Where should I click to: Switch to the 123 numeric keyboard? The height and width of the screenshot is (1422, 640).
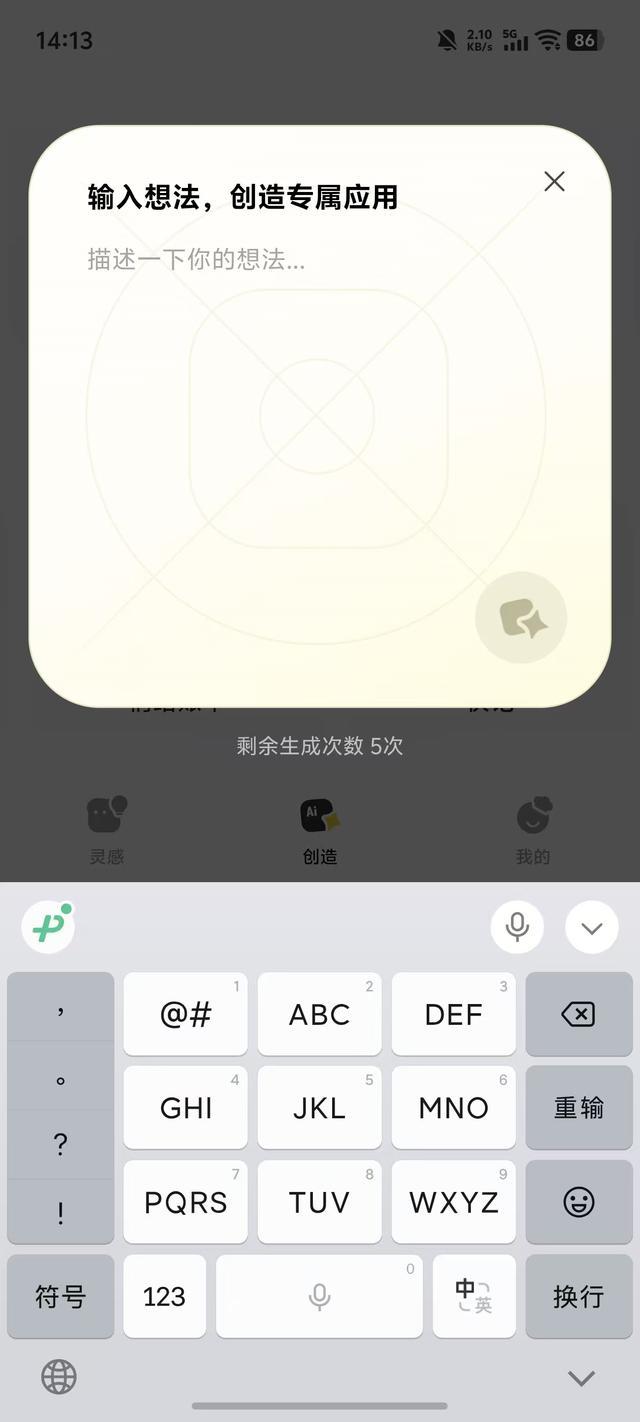pos(164,1297)
